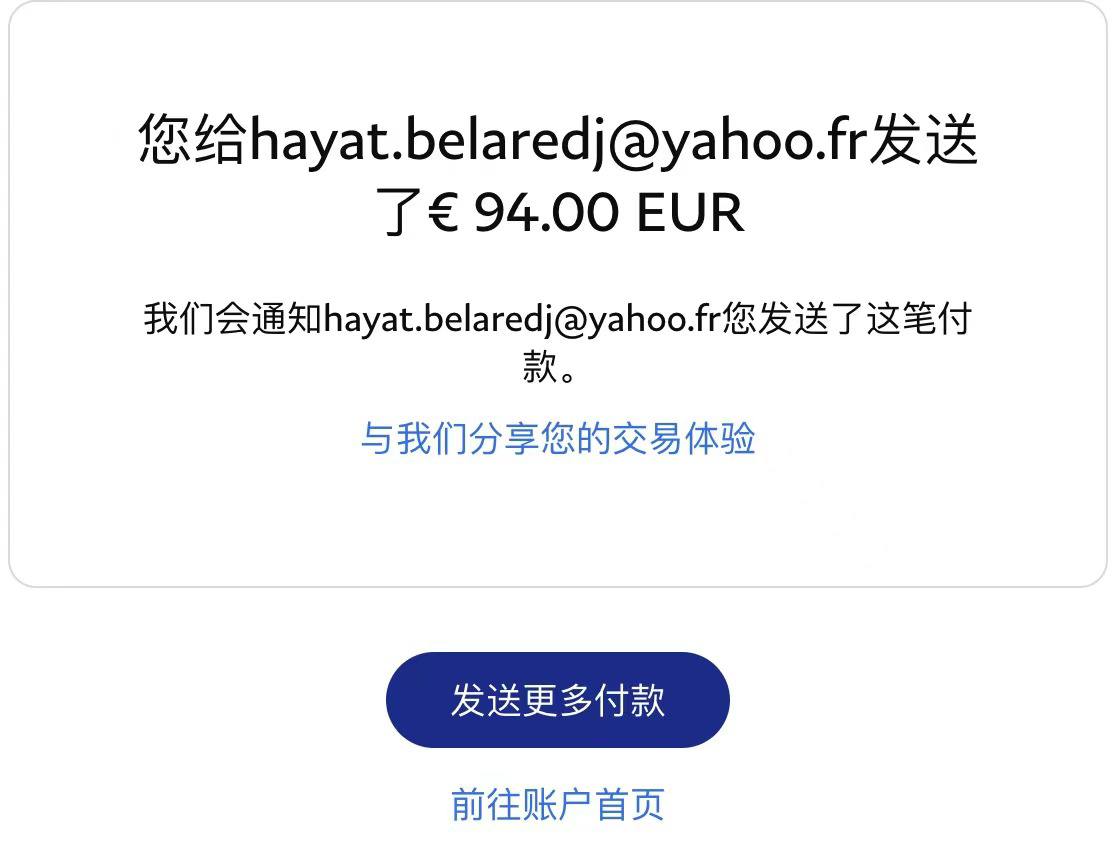Tap the 发送更多付款 button
Viewport: 1112px width, 868px height.
click(557, 700)
